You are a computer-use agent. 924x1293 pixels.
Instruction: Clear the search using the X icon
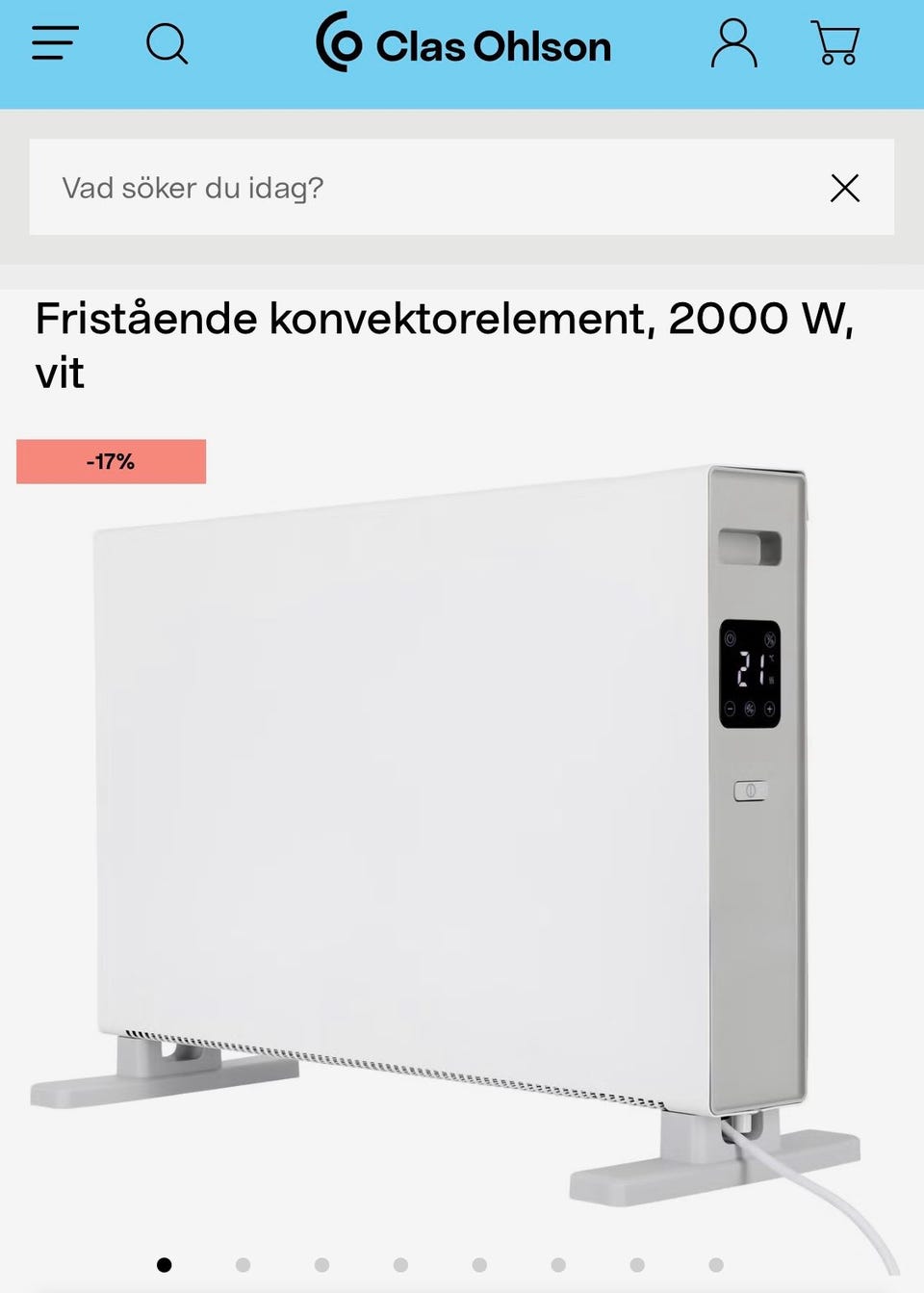pos(844,189)
